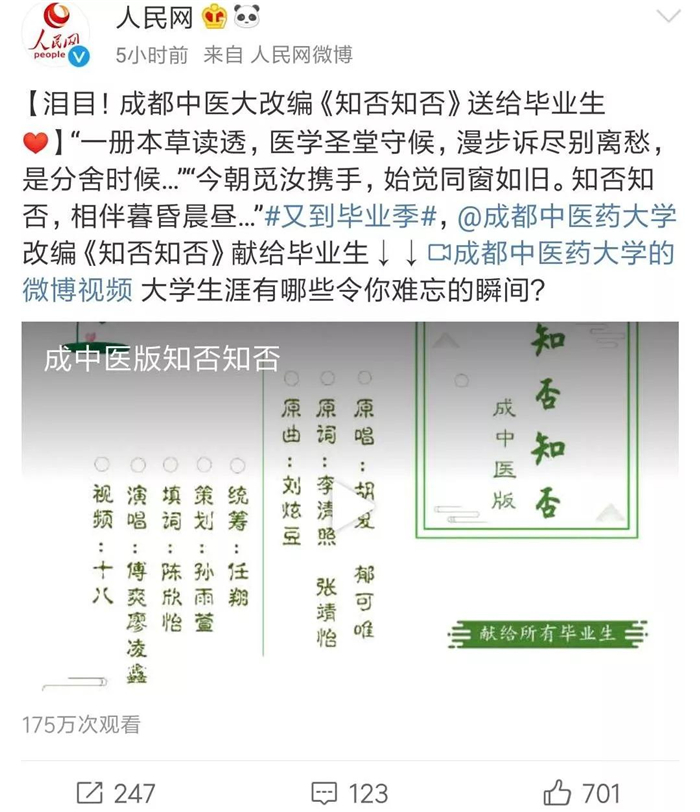Visit @成都中医药大学 profile mention
Image resolution: width=700 pixels, height=812 pixels.
[567, 215]
